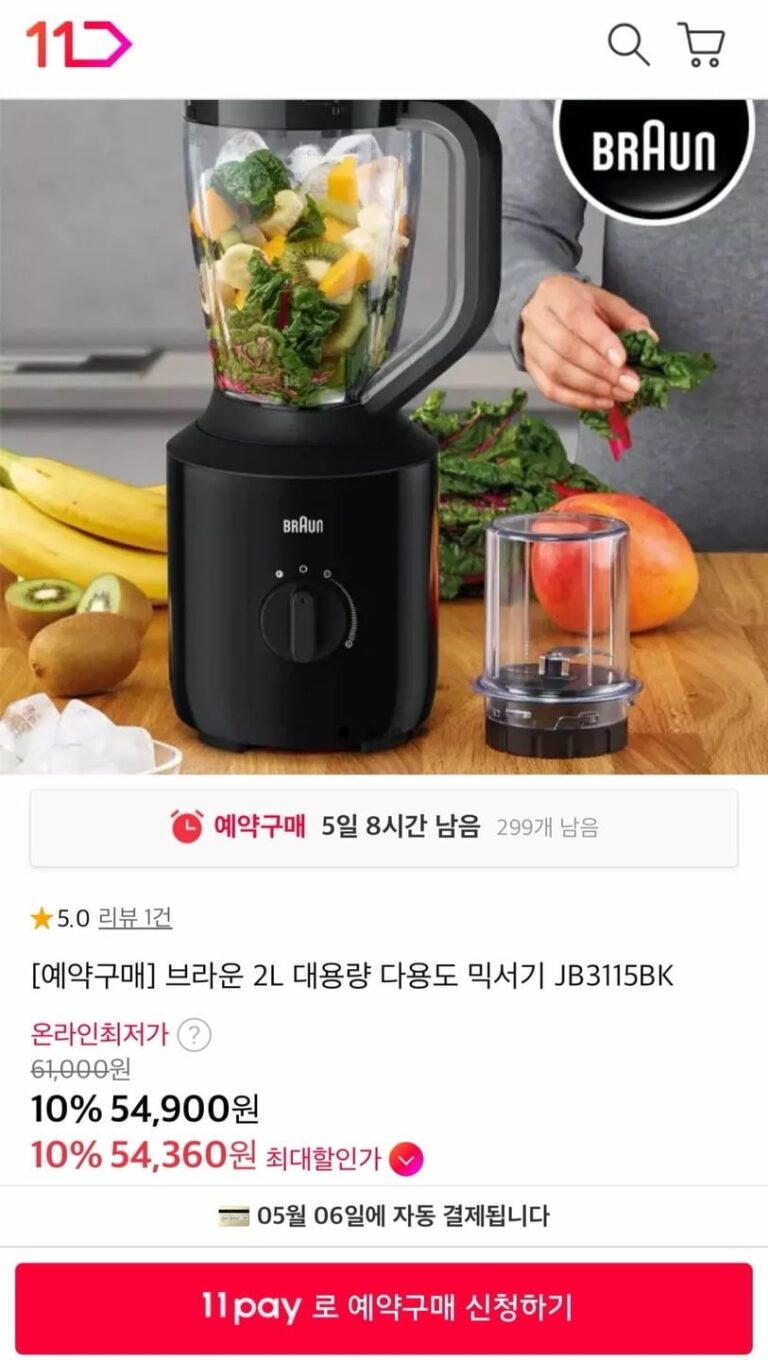Open the shopping cart
This screenshot has height=1360, width=768.
(701, 45)
